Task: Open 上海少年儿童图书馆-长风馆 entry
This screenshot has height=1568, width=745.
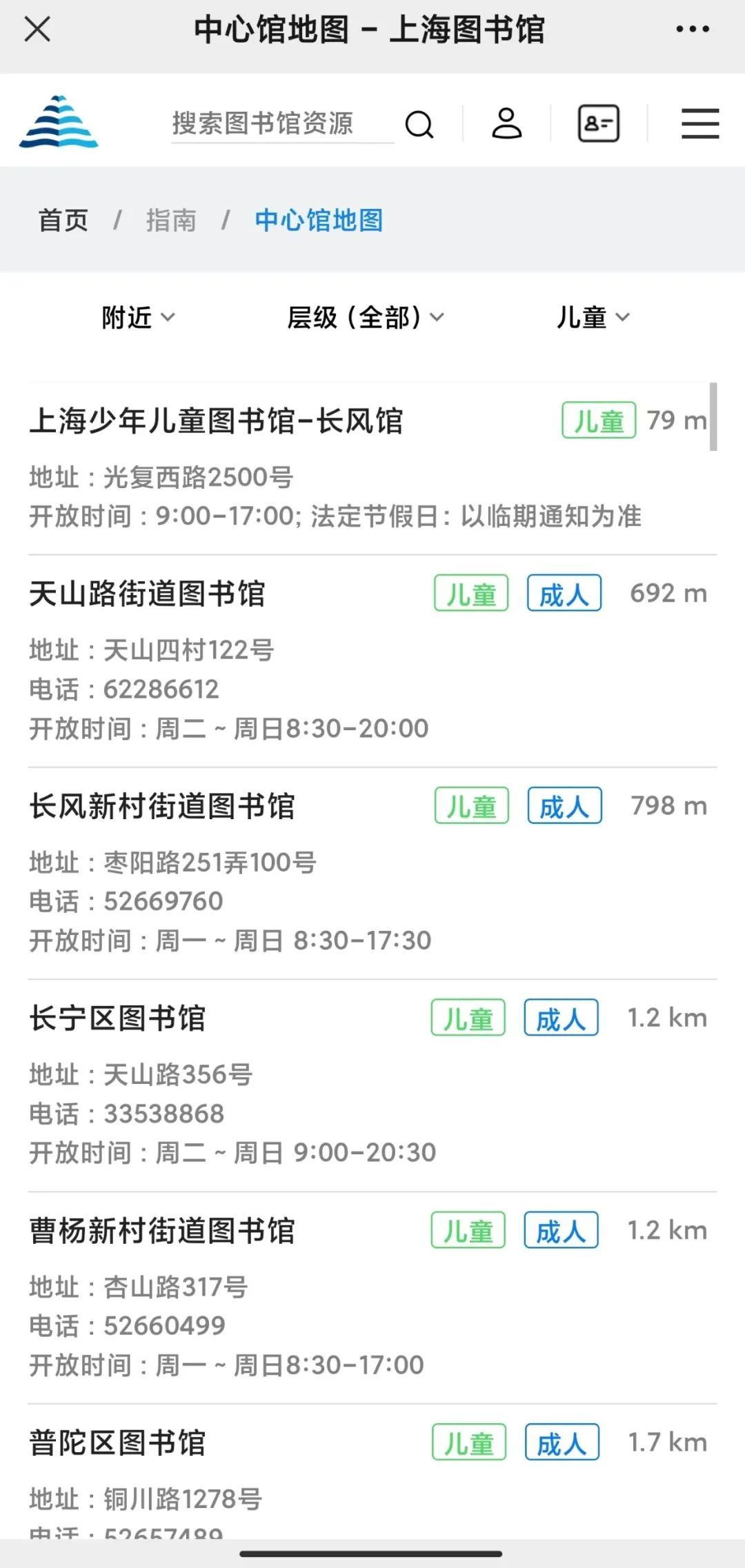Action: coord(217,421)
